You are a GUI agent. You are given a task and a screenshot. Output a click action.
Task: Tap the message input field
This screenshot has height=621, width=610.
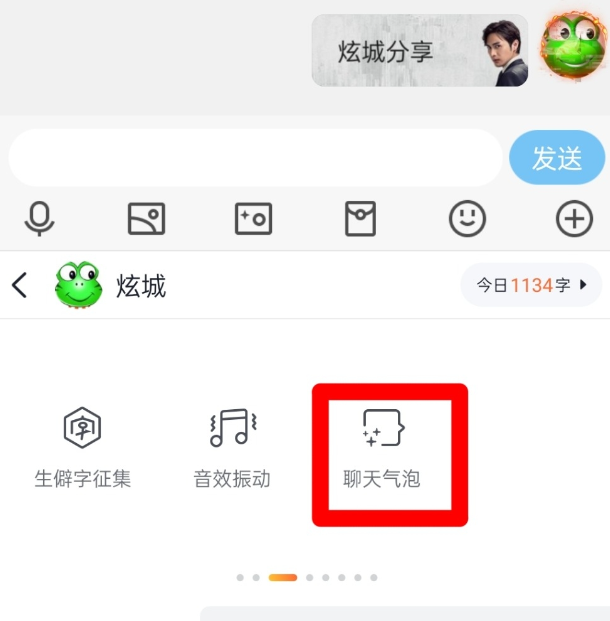coord(255,158)
